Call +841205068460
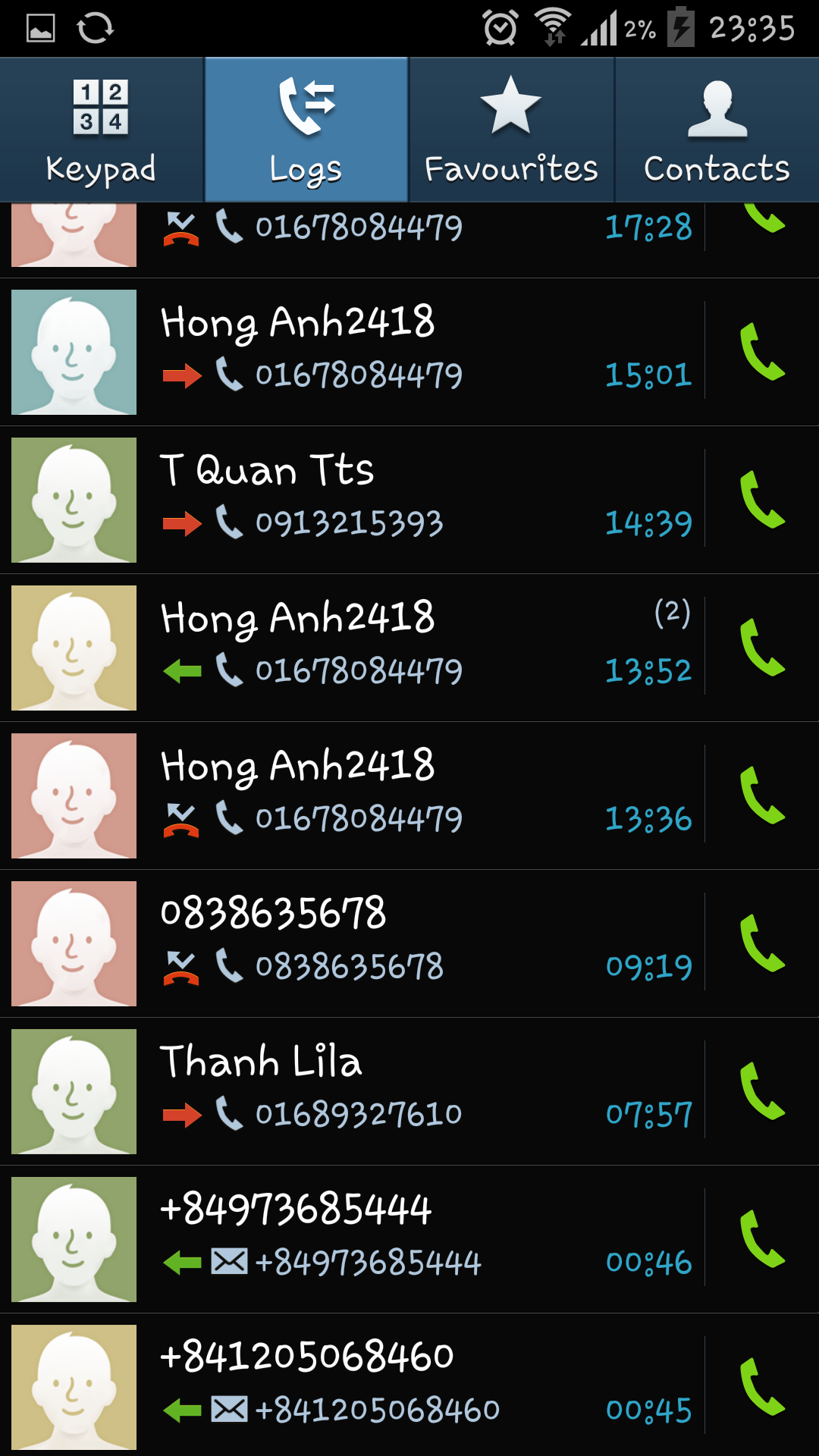This screenshot has width=819, height=1456. tap(762, 1387)
